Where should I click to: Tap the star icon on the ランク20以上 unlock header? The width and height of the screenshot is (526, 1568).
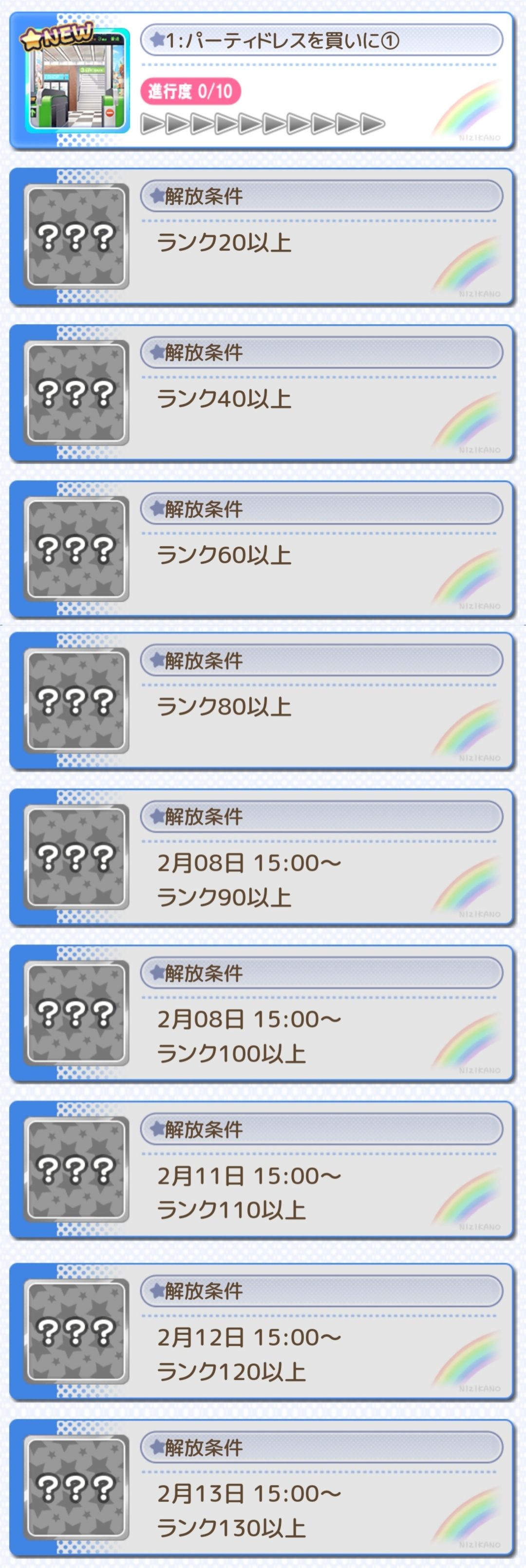tap(157, 196)
